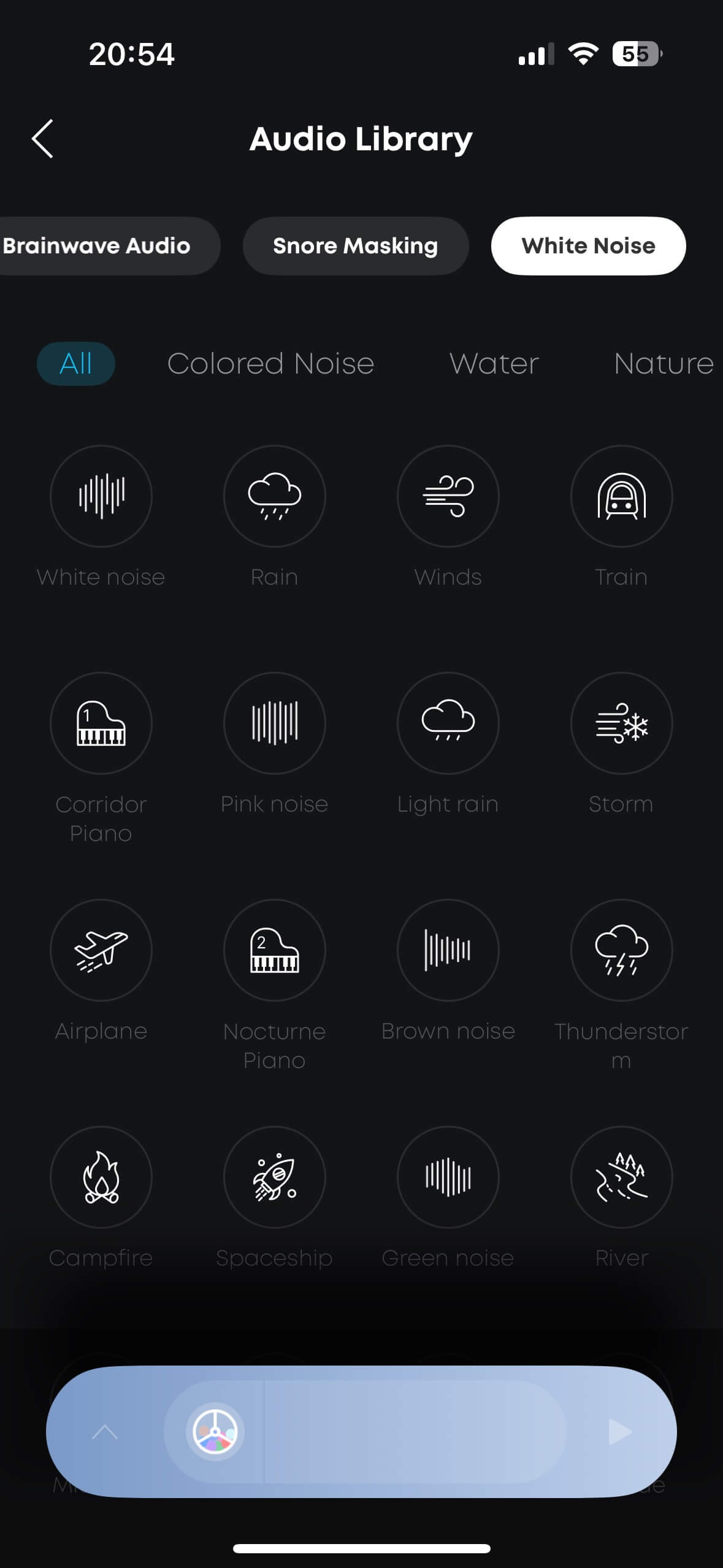Choose the Storm sound

tap(621, 723)
